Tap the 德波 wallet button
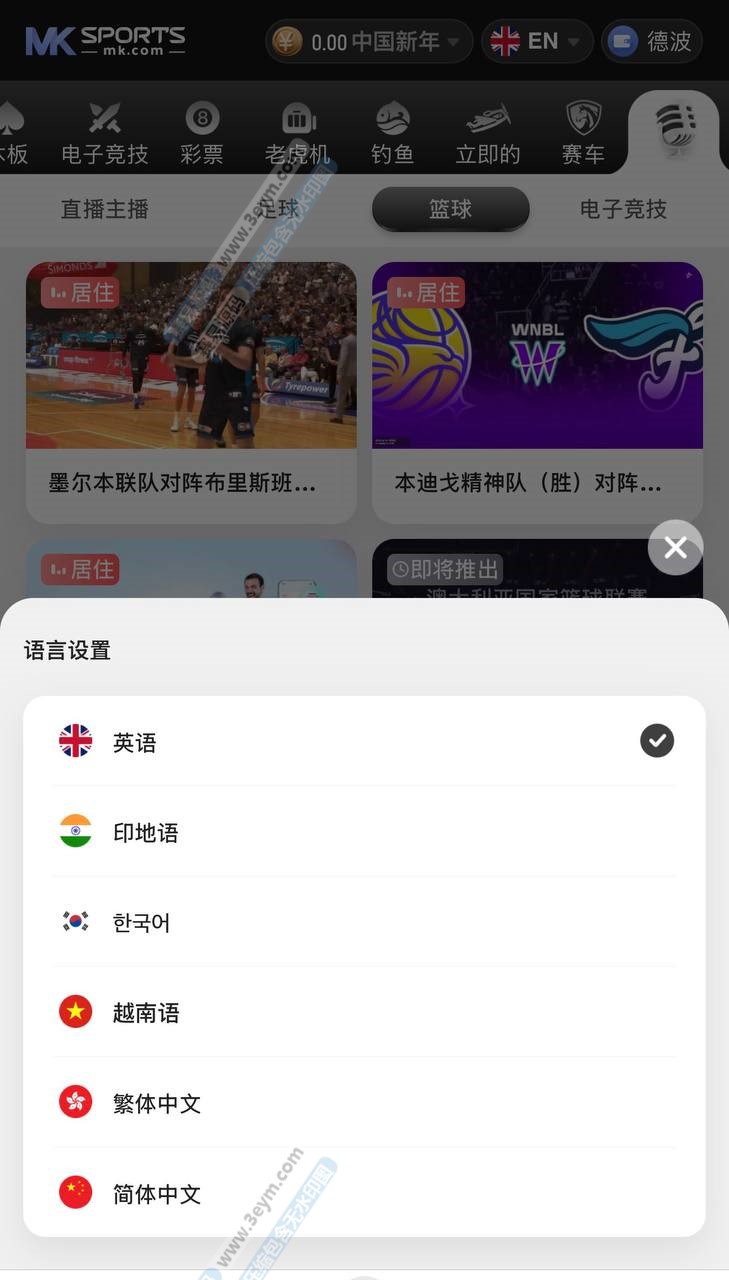 coord(652,42)
